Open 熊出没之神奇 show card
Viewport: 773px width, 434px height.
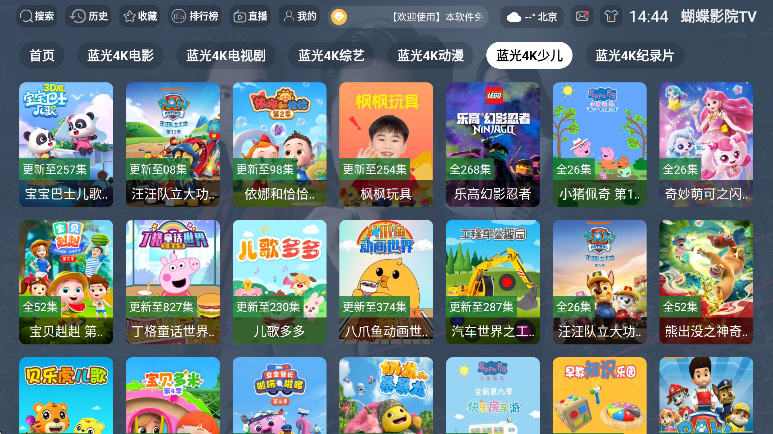[706, 281]
